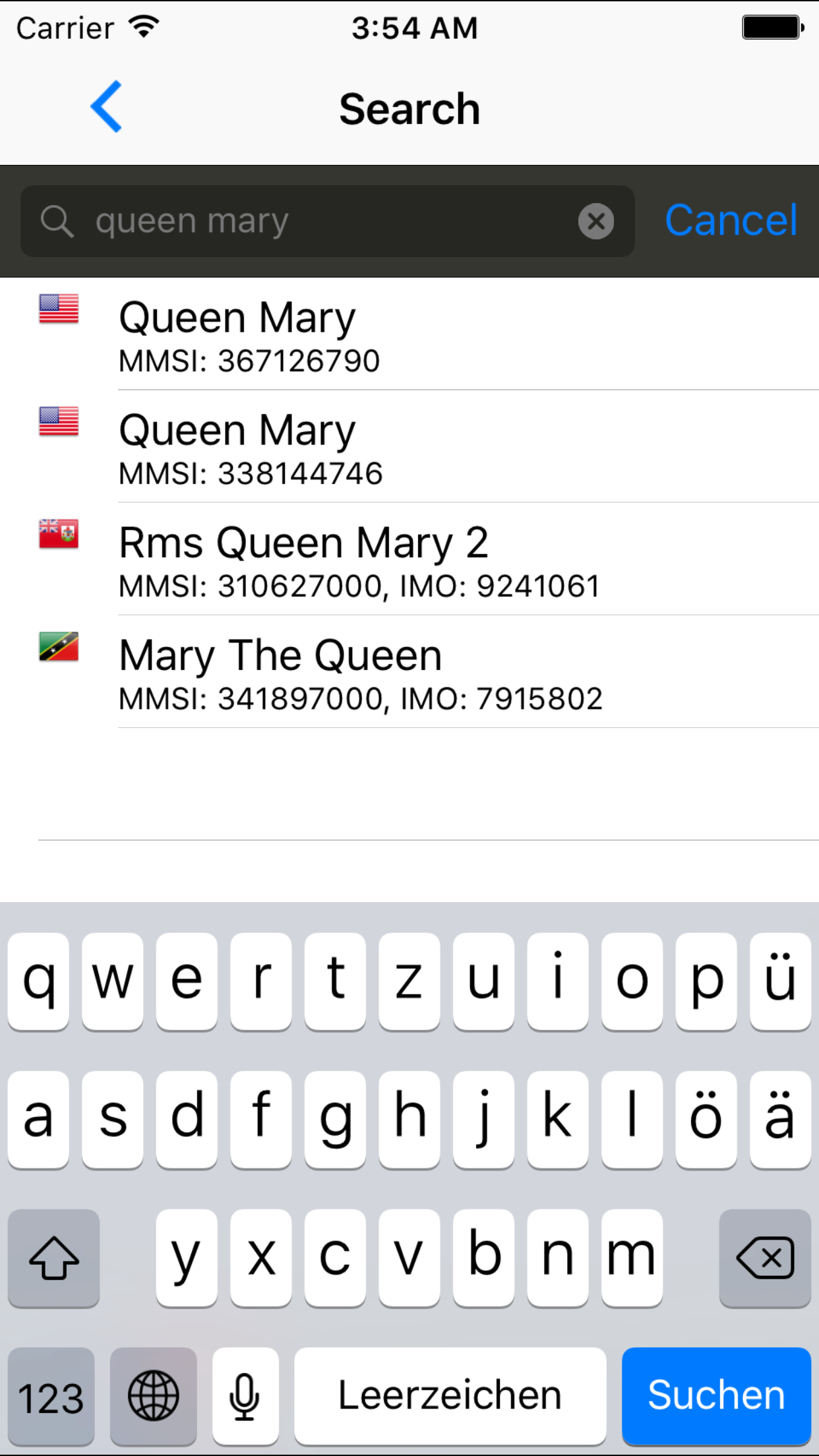Tap inside the queen mary search field
Image resolution: width=819 pixels, height=1456 pixels.
click(x=297, y=220)
